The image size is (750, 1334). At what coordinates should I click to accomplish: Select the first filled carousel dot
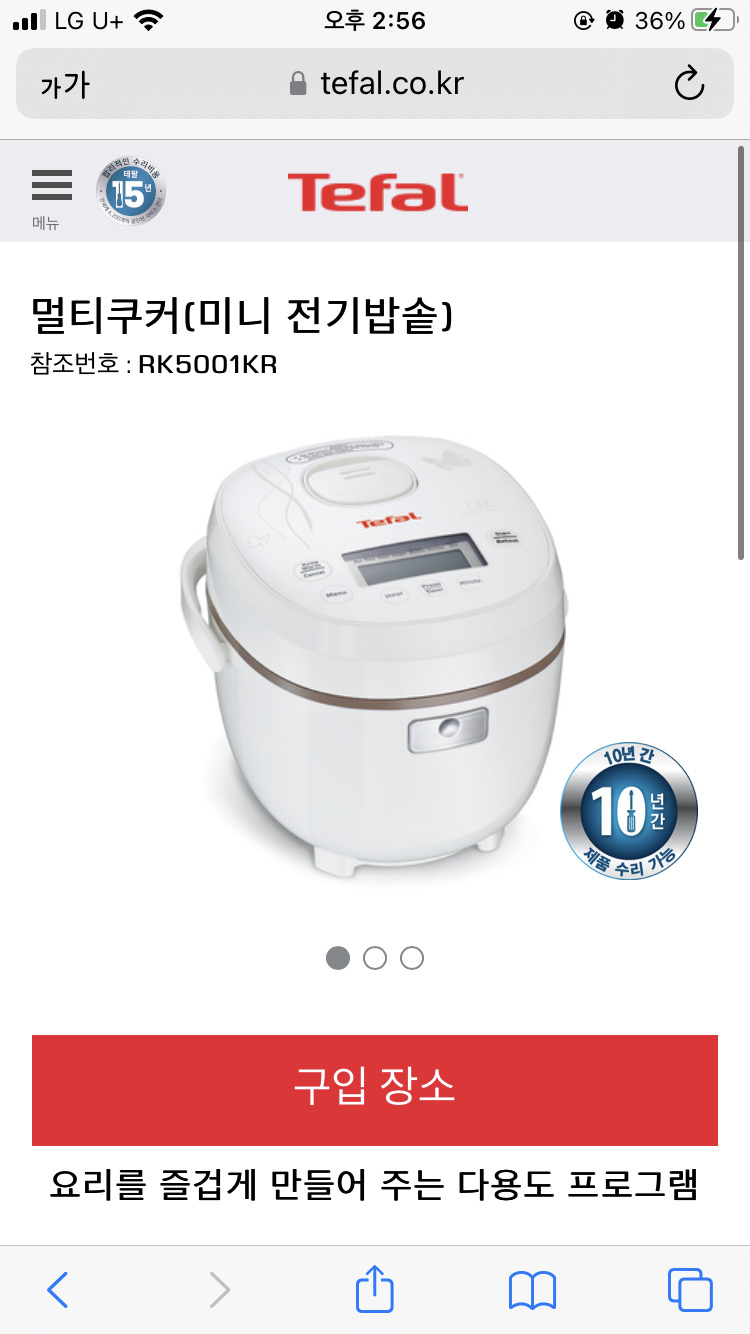click(338, 958)
